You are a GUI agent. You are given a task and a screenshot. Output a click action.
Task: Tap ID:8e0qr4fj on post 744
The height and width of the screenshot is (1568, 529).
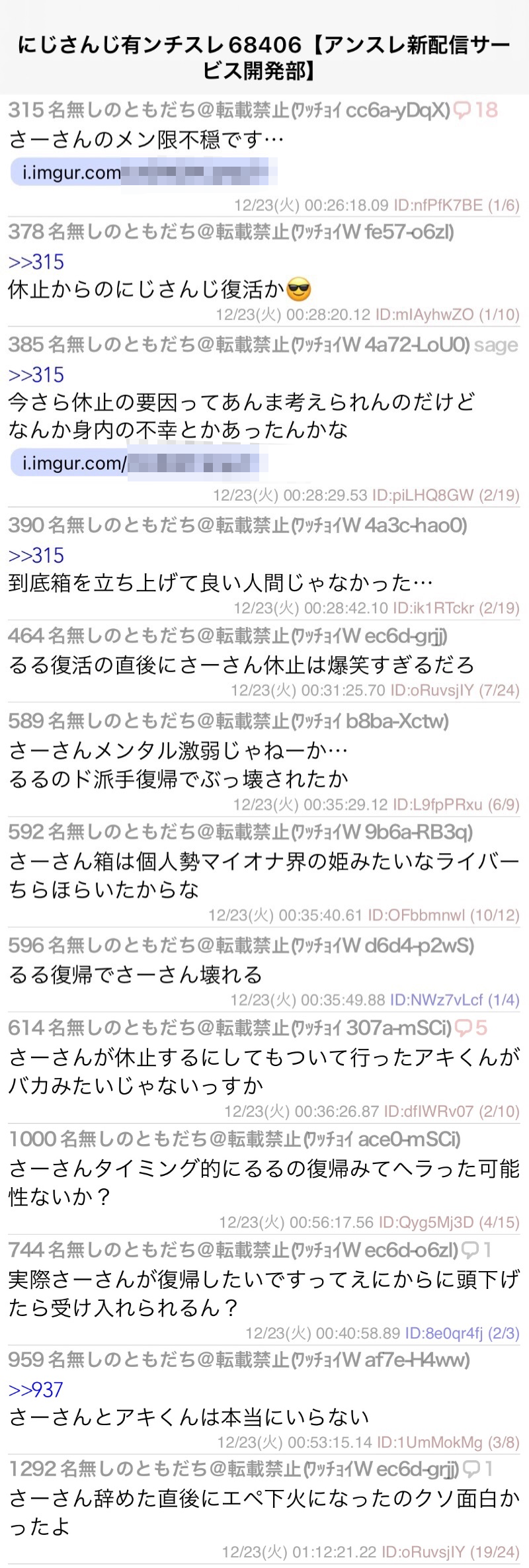coord(444,1333)
